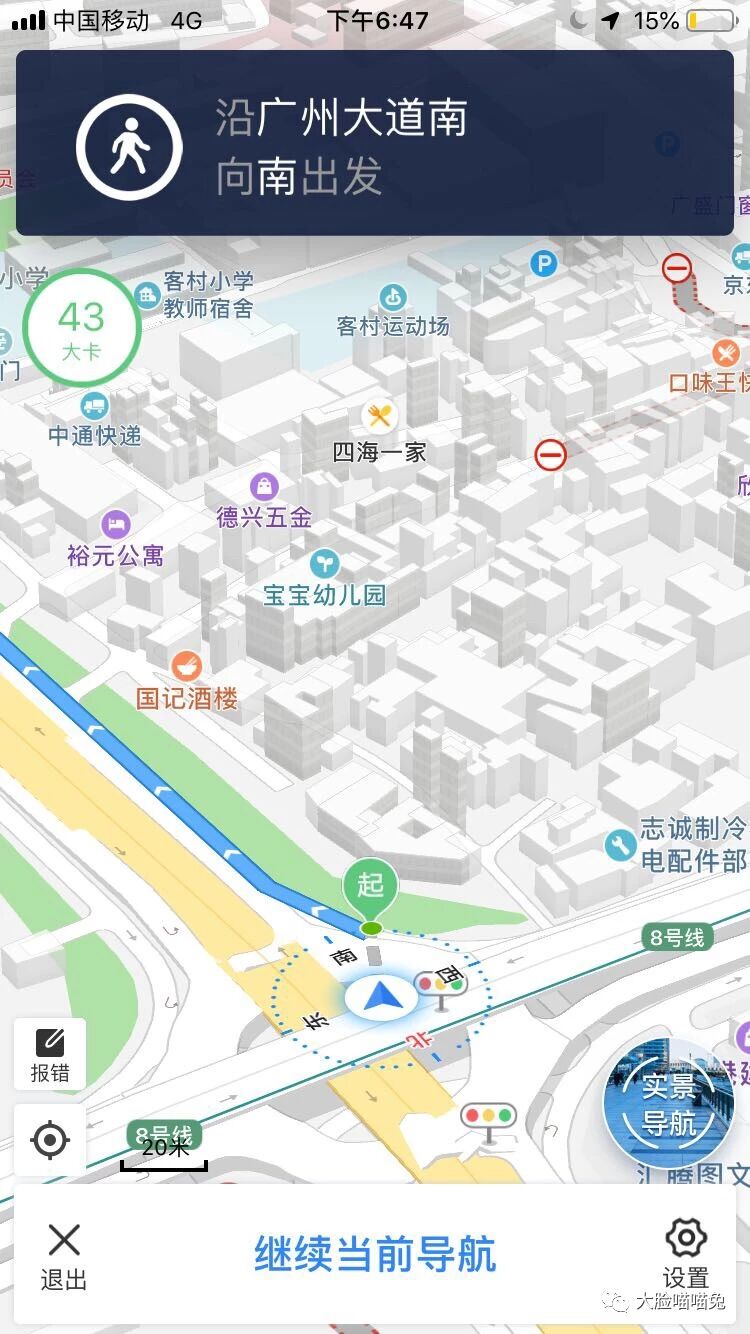Viewport: 750px width, 1334px height.
Task: Tap 继续当前导航 to continue navigation
Action: 375,1254
